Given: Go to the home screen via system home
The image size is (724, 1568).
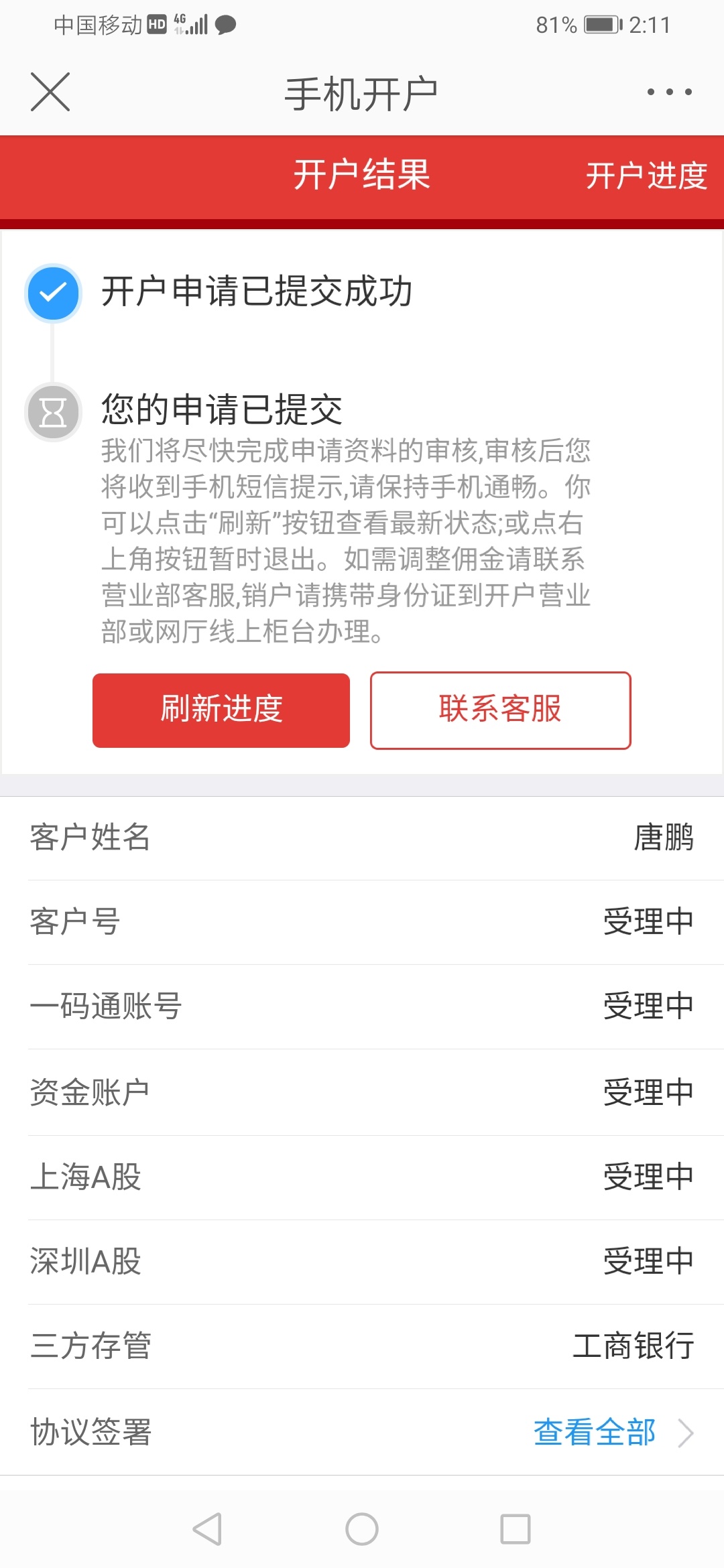Looking at the screenshot, I should (362, 1529).
